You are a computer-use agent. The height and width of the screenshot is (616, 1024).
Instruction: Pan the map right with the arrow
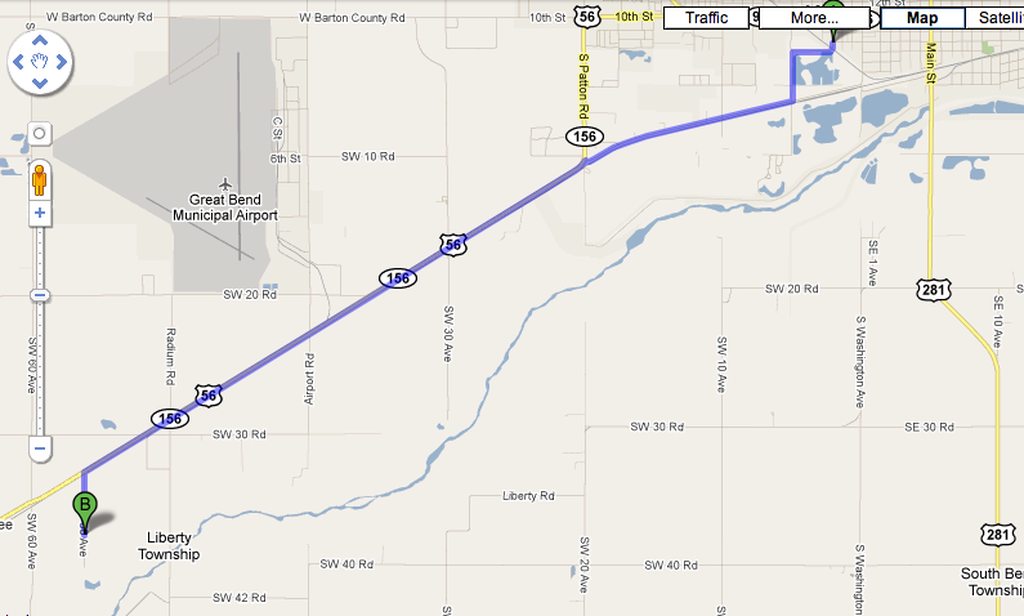tap(61, 62)
